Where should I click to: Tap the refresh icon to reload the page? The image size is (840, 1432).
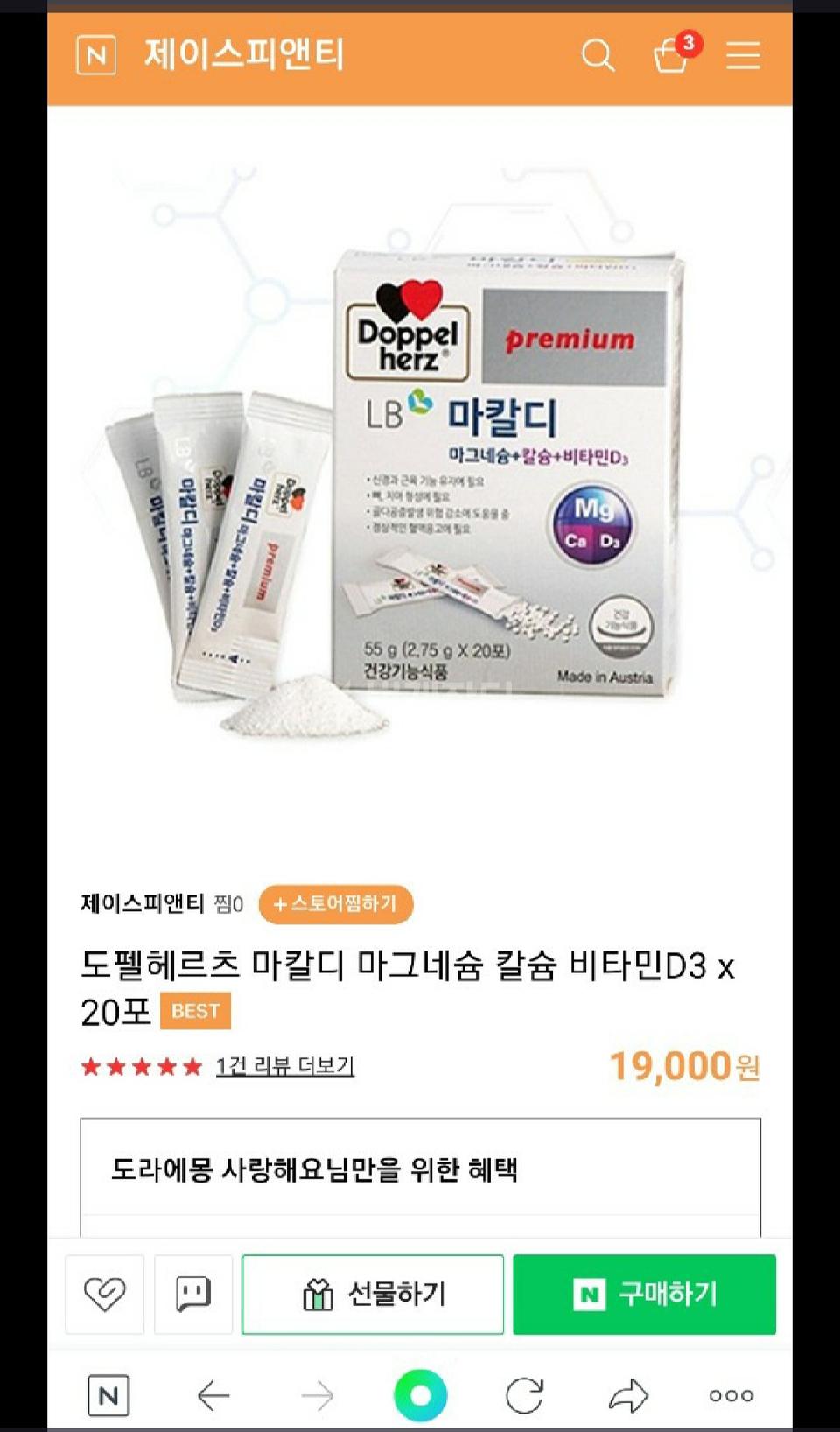[523, 1393]
